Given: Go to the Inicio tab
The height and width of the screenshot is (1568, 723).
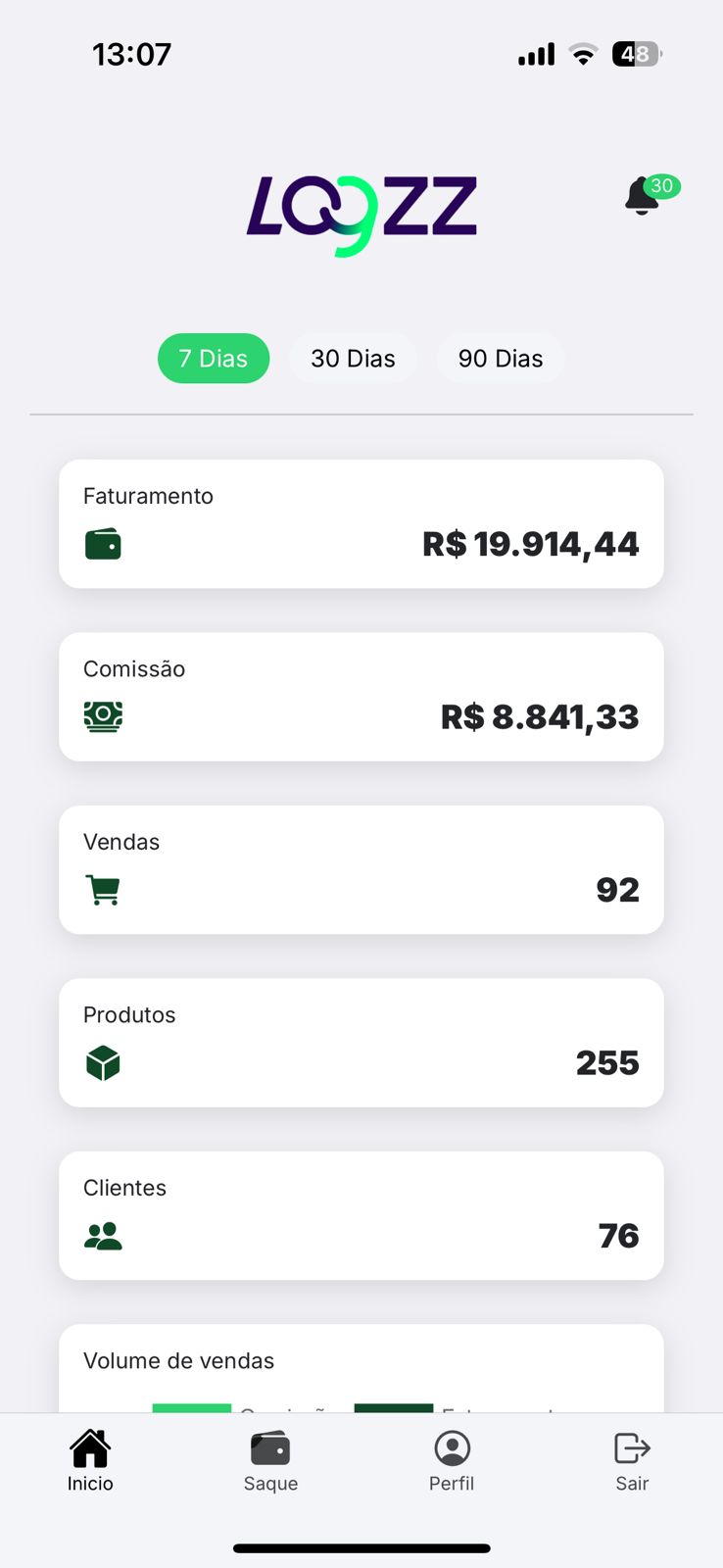Looking at the screenshot, I should (90, 1460).
